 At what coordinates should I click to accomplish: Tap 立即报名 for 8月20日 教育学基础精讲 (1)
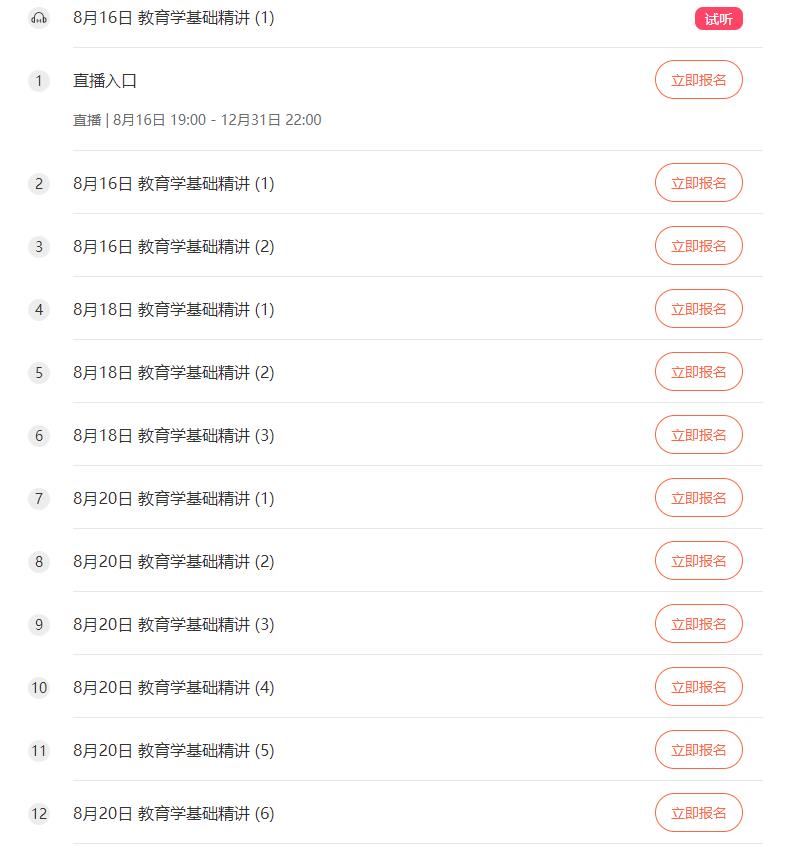coord(698,498)
